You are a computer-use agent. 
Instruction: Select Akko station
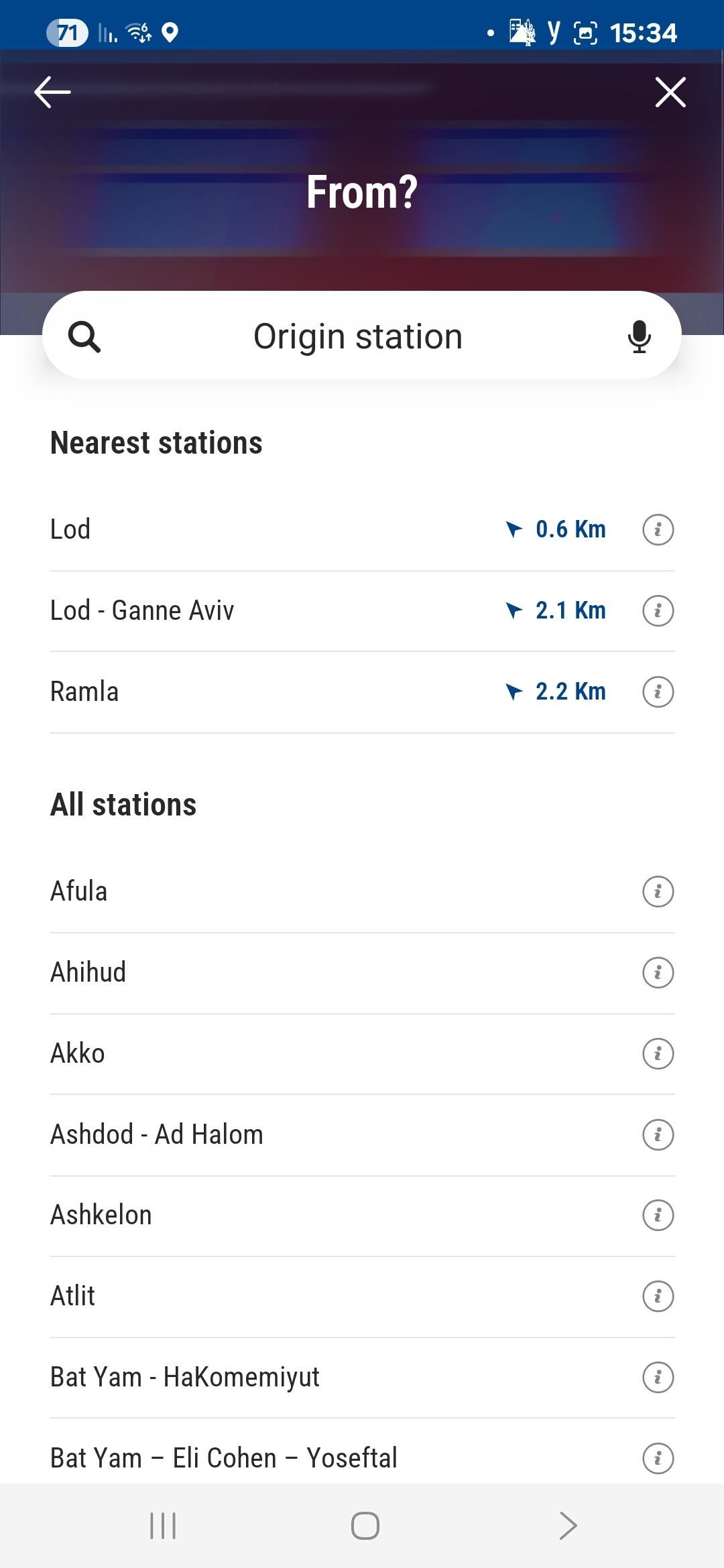[362, 1054]
